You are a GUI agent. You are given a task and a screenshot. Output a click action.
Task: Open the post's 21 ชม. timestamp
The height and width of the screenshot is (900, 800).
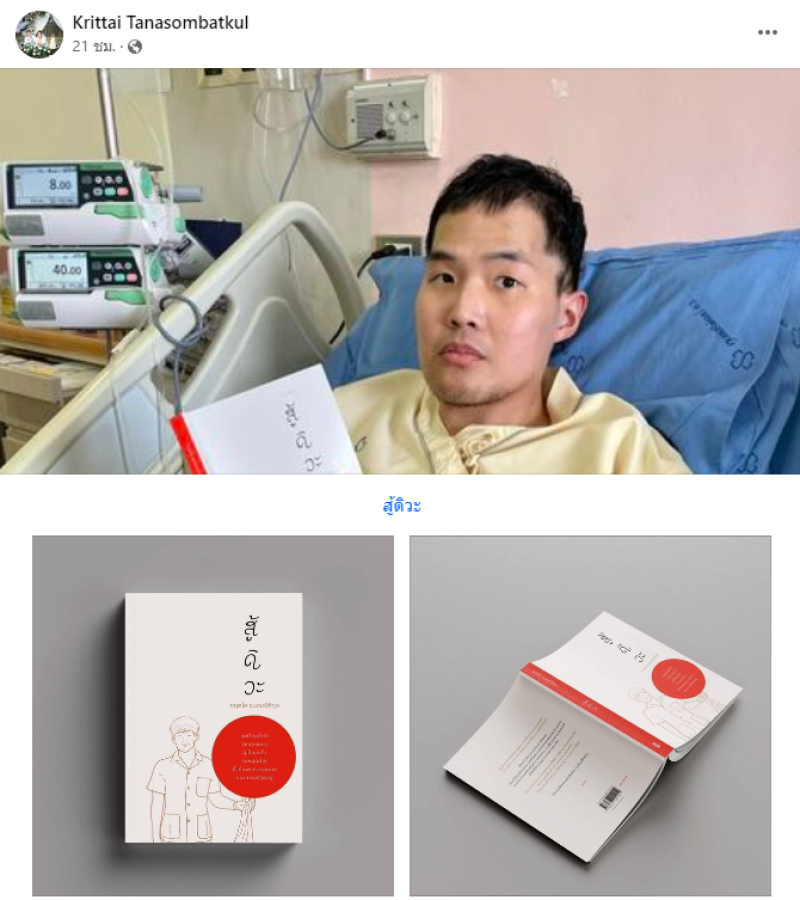95,46
